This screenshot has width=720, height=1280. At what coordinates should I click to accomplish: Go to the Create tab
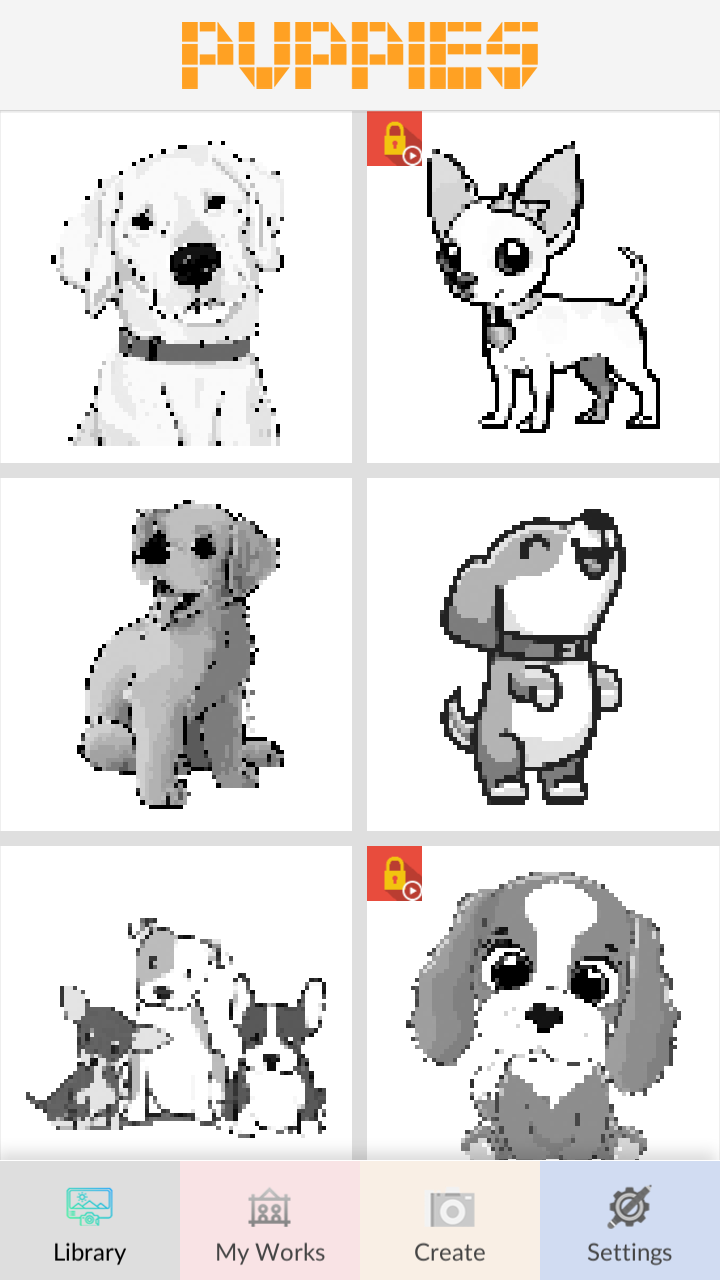pos(450,1222)
